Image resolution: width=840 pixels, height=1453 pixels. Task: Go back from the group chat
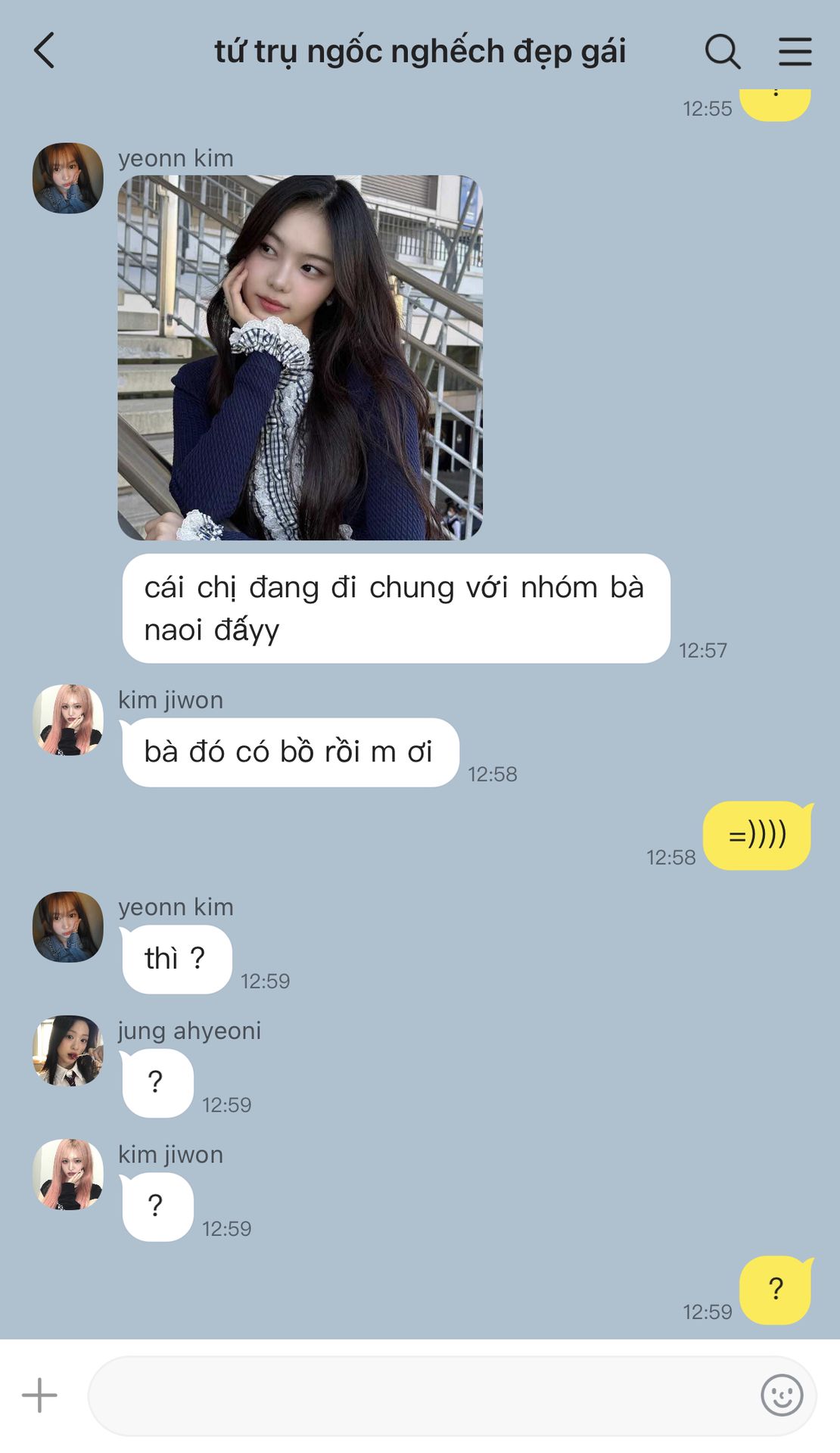(x=45, y=51)
